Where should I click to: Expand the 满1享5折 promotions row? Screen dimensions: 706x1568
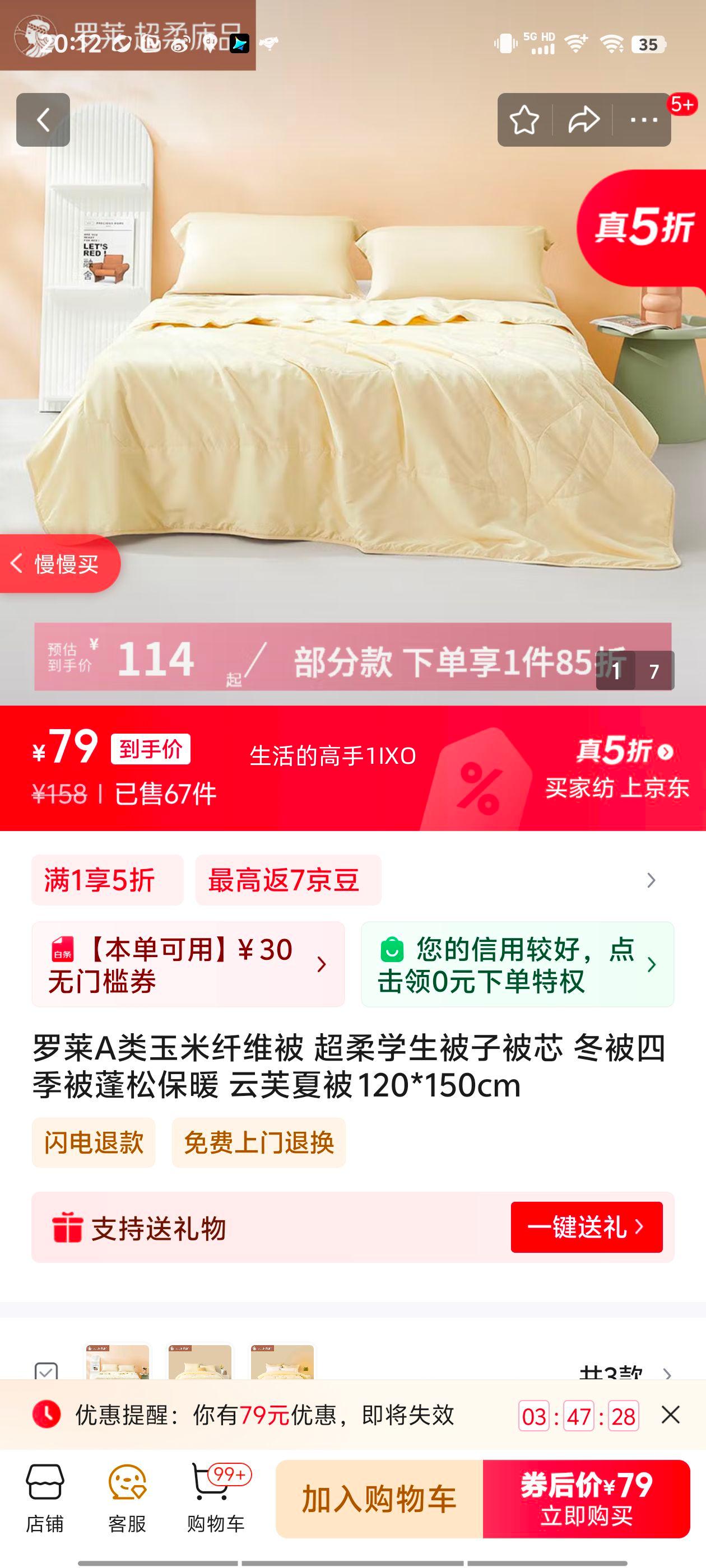pyautogui.click(x=651, y=879)
